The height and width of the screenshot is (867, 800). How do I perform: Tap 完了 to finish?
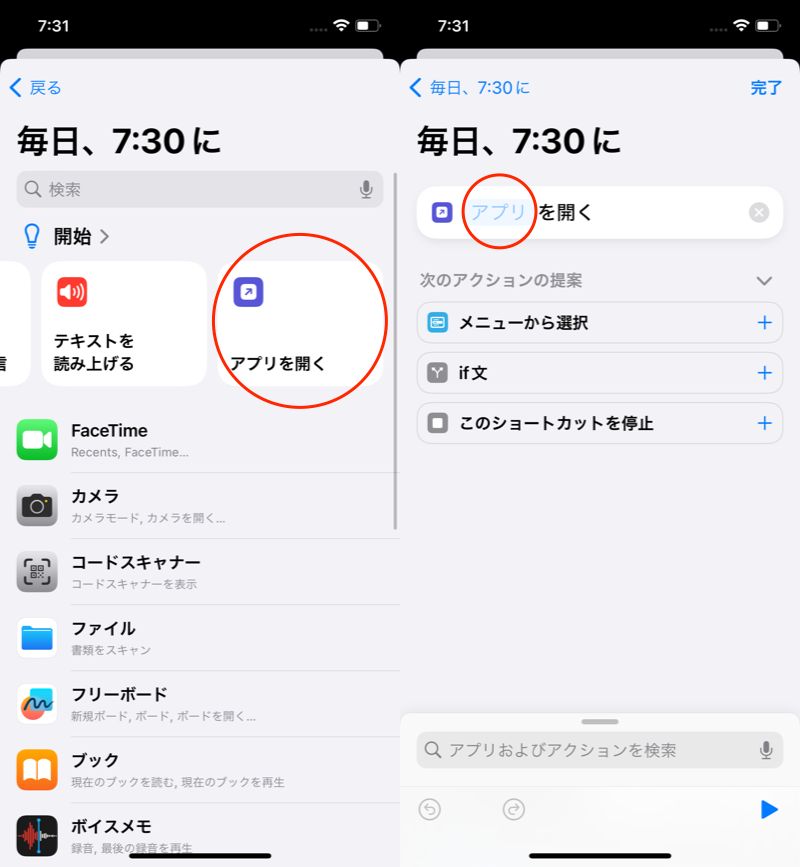[766, 88]
